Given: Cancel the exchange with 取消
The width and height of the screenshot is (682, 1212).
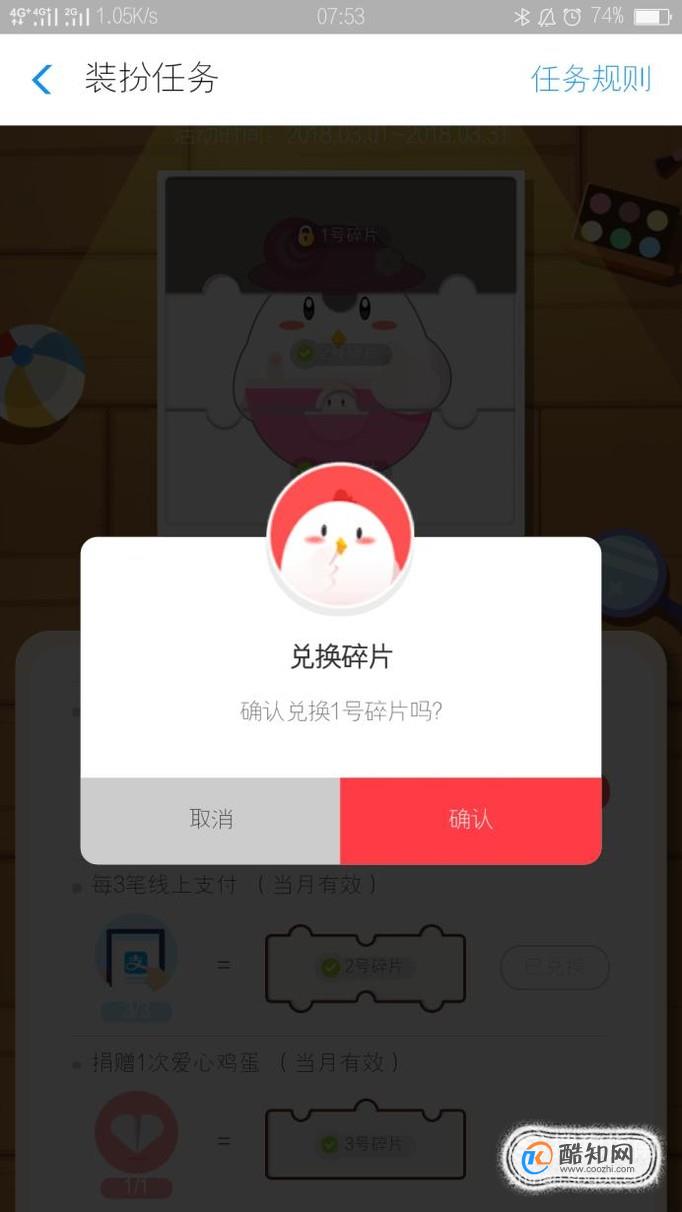Looking at the screenshot, I should (x=211, y=820).
